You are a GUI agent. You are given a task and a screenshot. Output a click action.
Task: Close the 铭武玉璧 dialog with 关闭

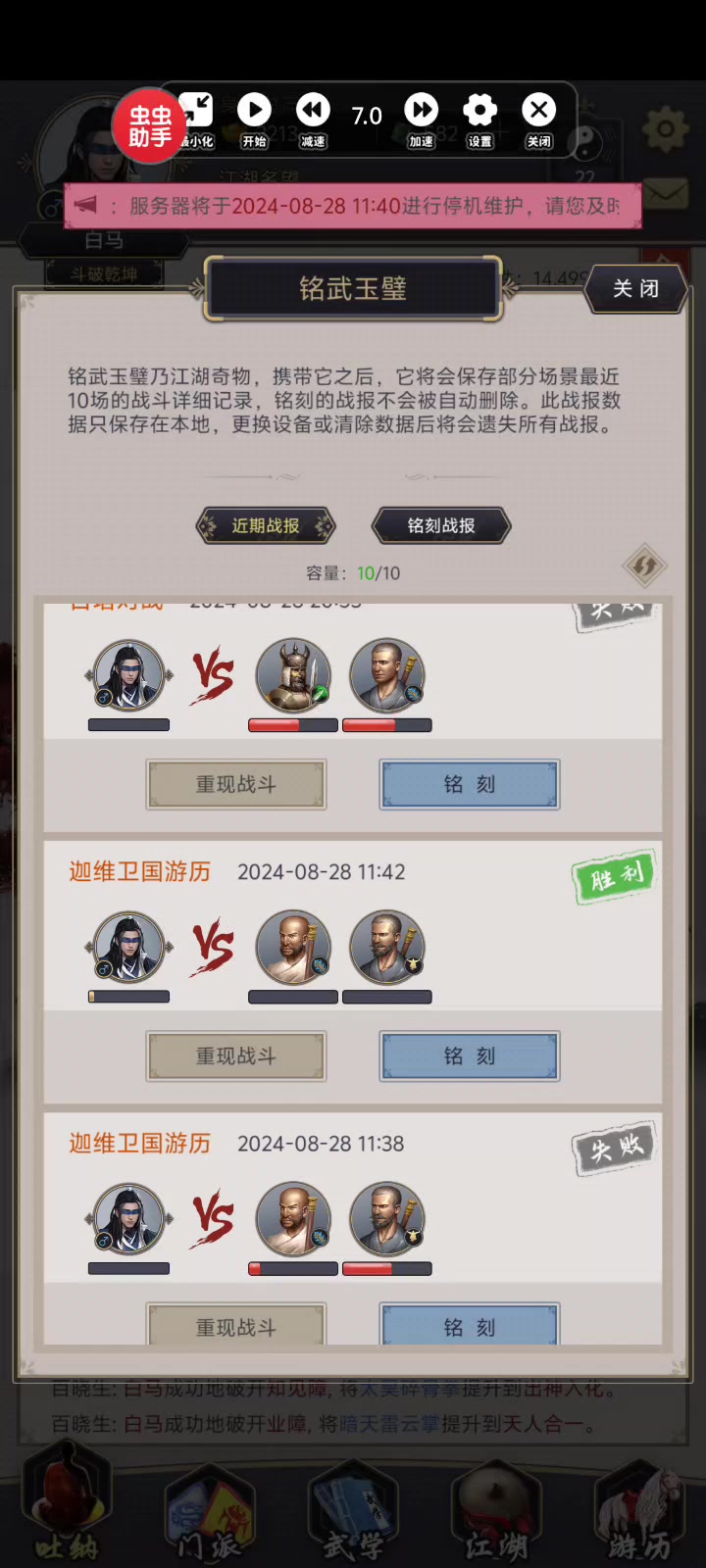(635, 288)
